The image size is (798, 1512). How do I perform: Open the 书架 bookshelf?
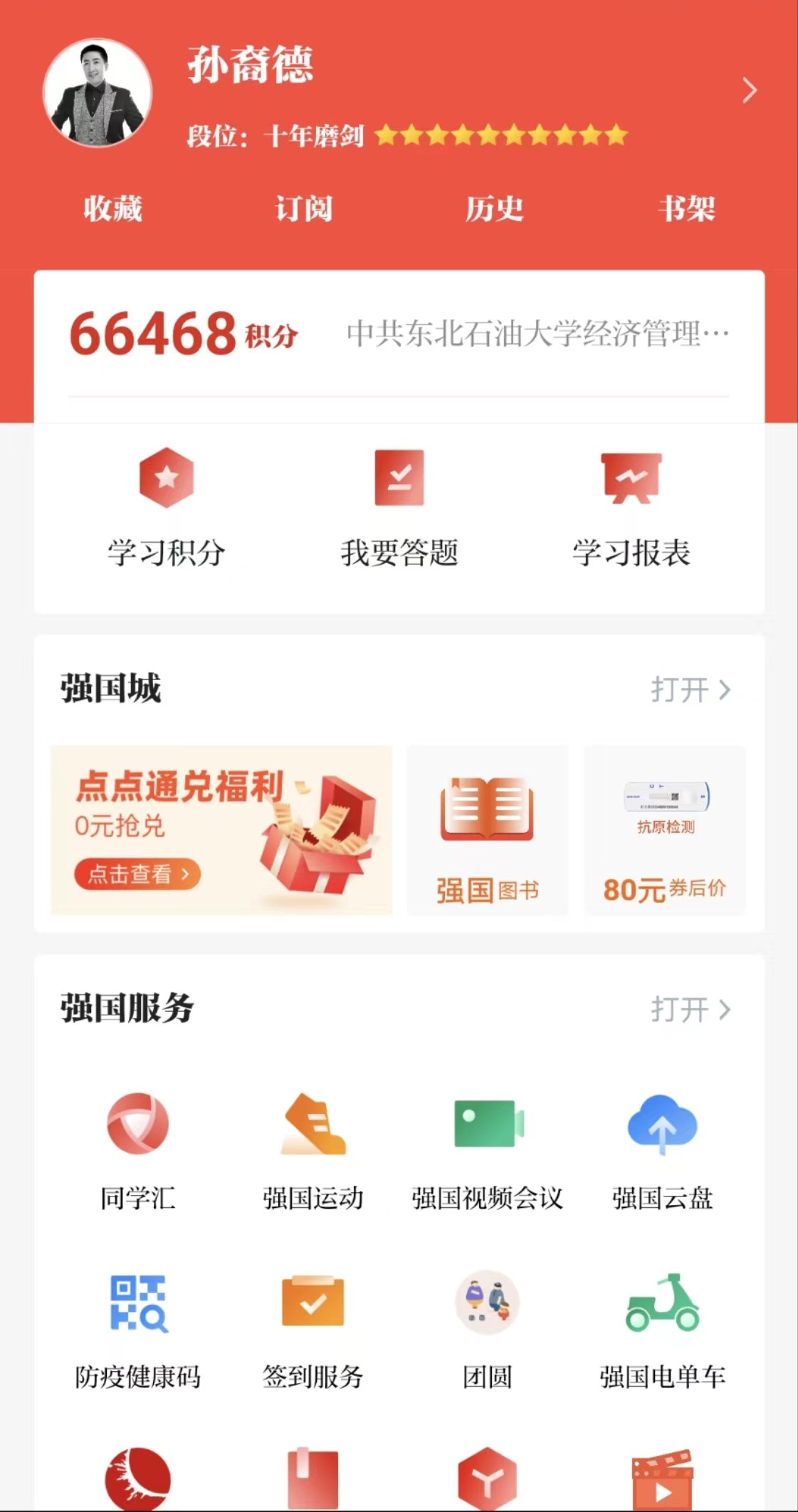coord(686,209)
